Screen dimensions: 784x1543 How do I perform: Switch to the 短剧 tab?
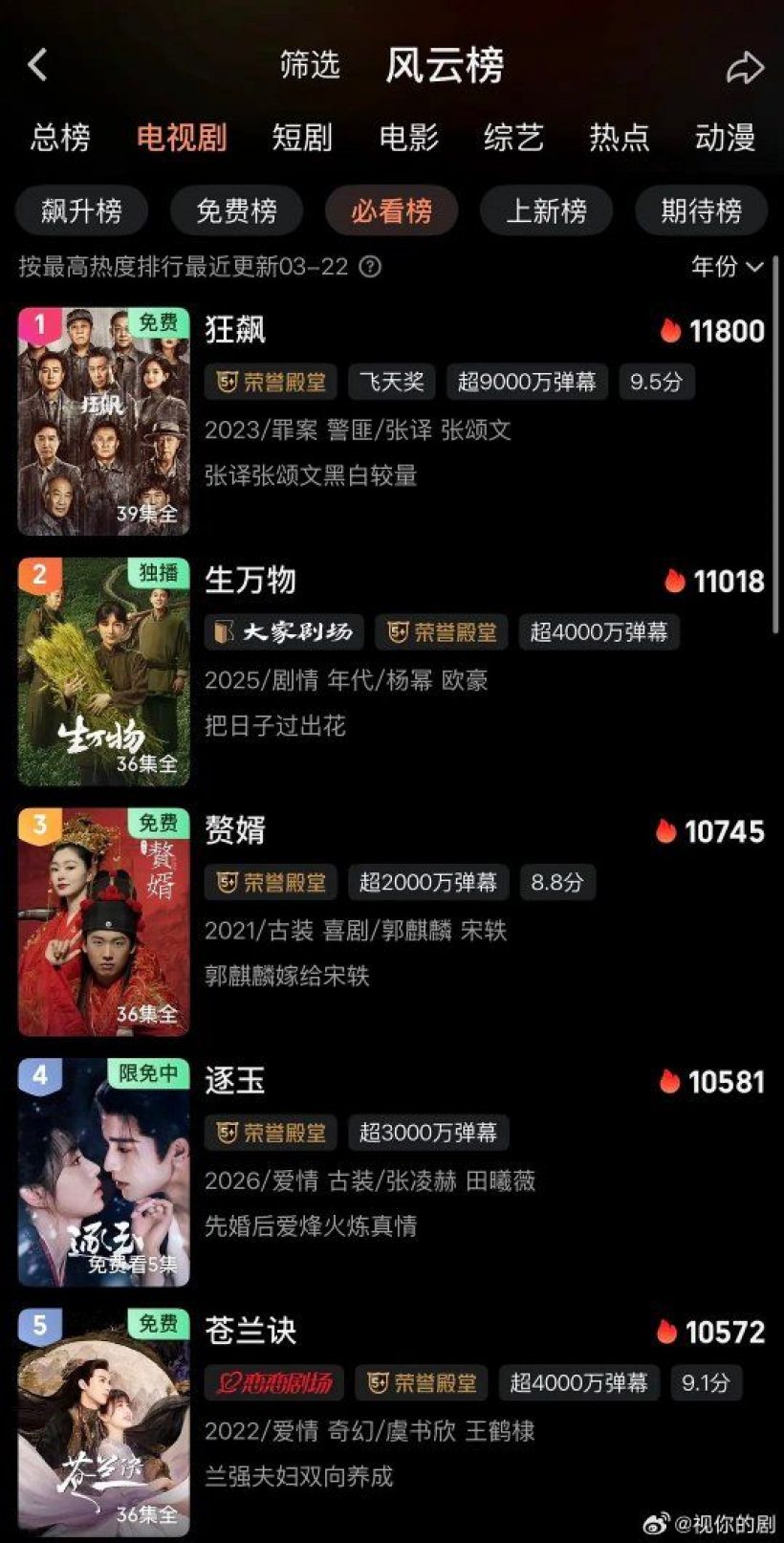302,138
